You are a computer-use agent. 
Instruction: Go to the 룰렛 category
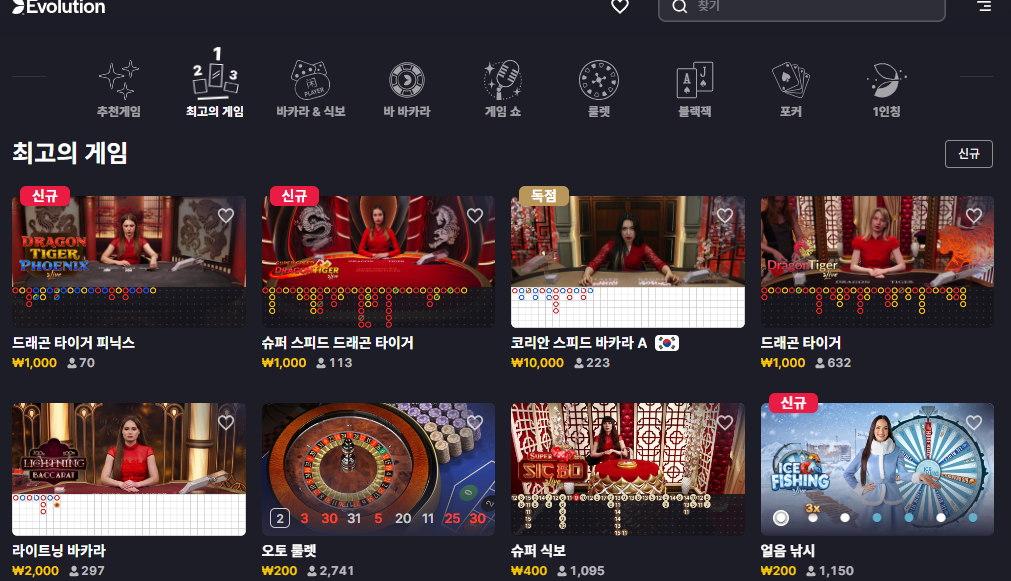(x=599, y=89)
